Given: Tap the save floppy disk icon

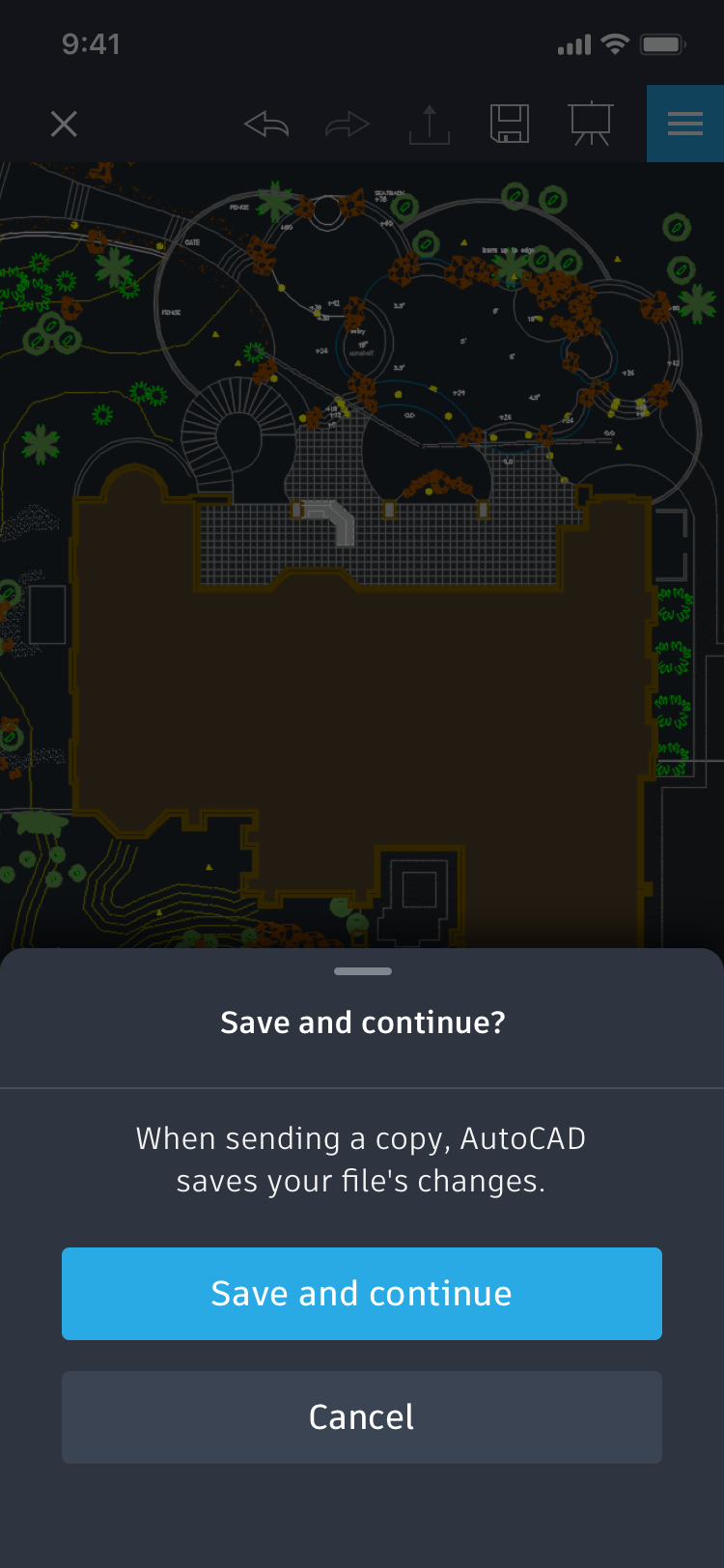Looking at the screenshot, I should click(x=510, y=124).
